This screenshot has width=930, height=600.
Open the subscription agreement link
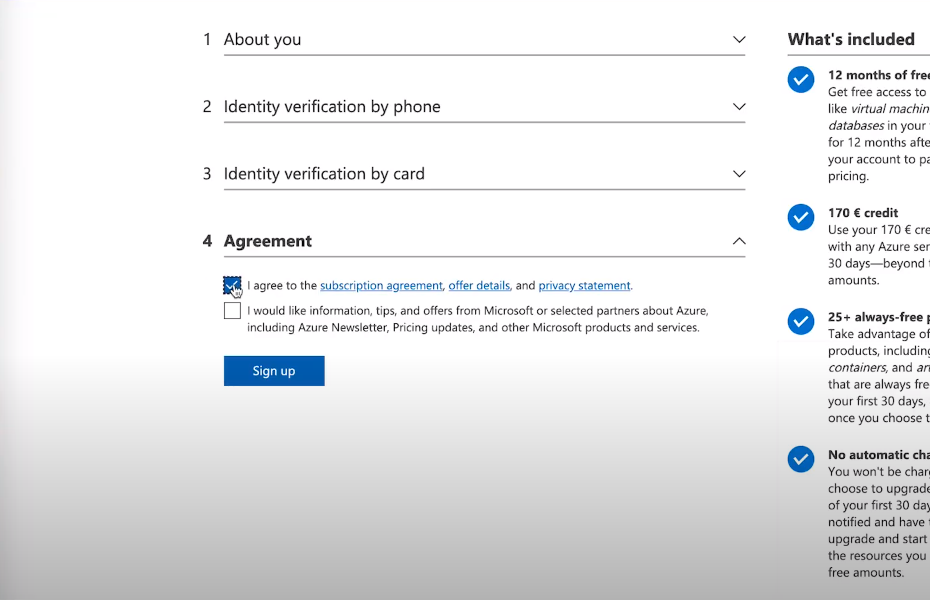(381, 286)
